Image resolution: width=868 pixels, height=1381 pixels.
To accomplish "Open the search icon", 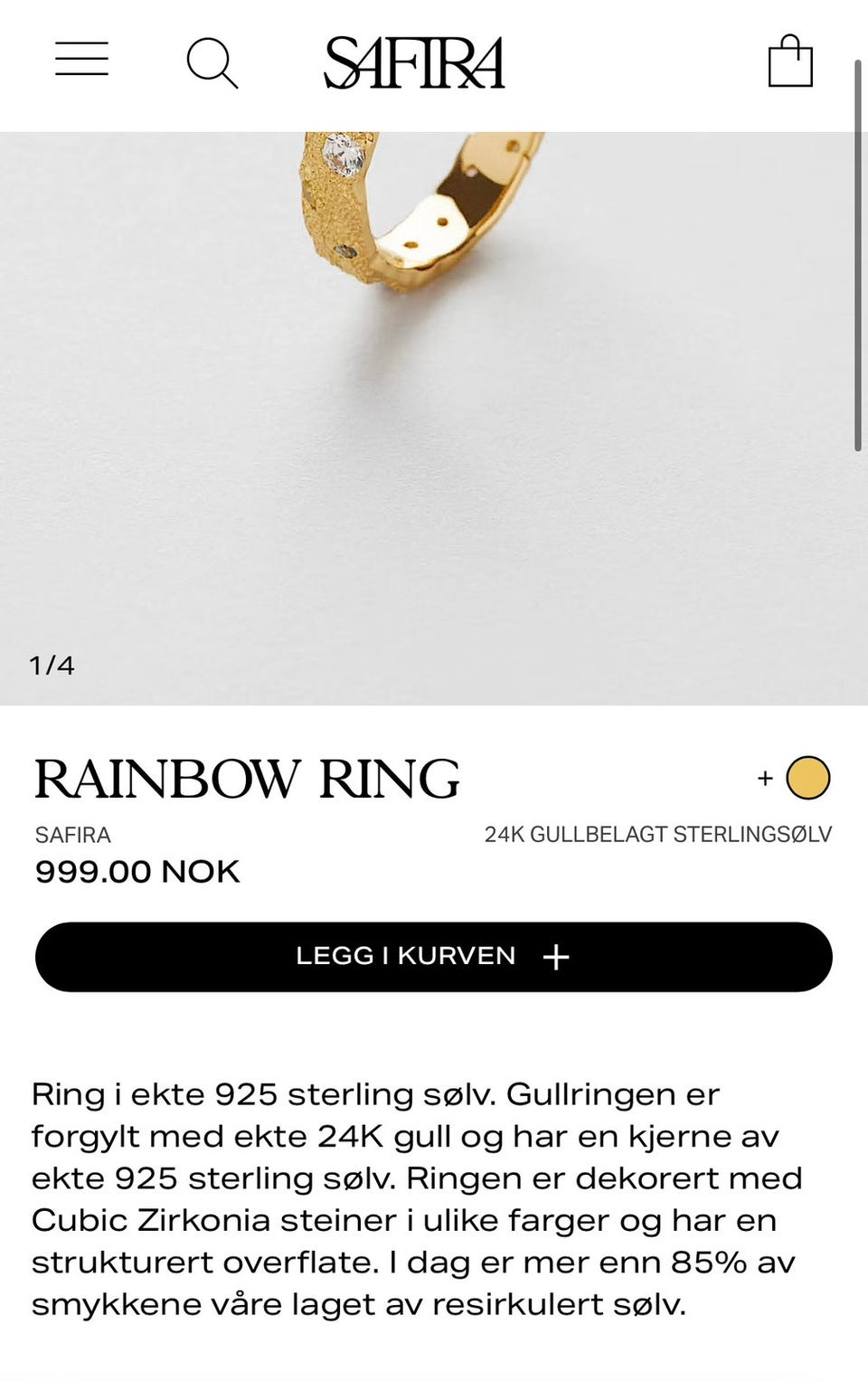I will tap(212, 62).
